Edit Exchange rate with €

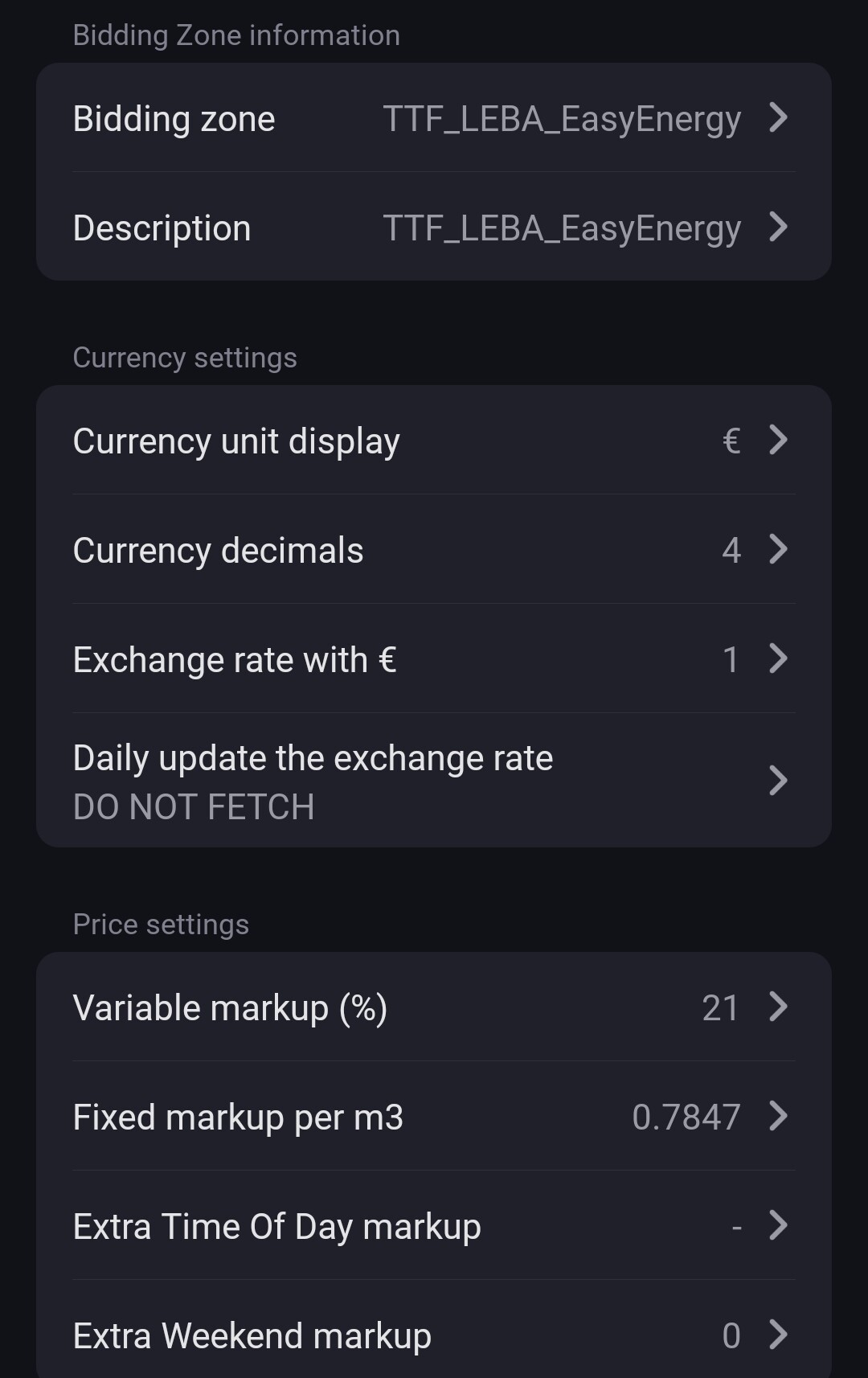(x=433, y=659)
